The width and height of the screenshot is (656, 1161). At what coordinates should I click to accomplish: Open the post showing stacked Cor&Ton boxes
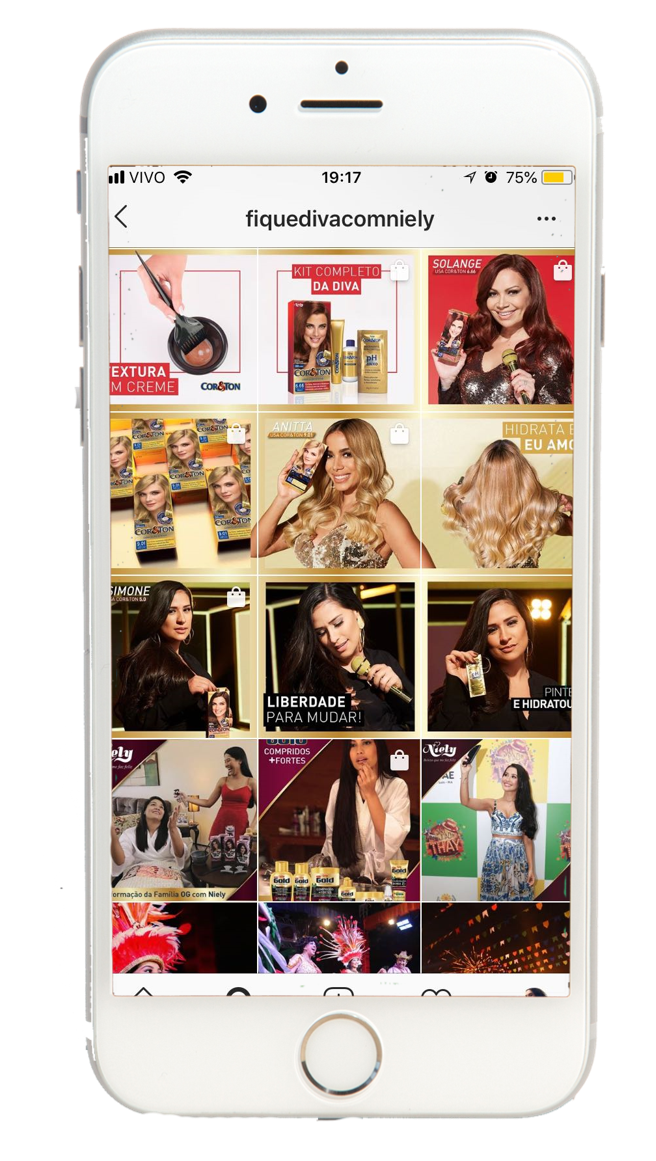(183, 491)
